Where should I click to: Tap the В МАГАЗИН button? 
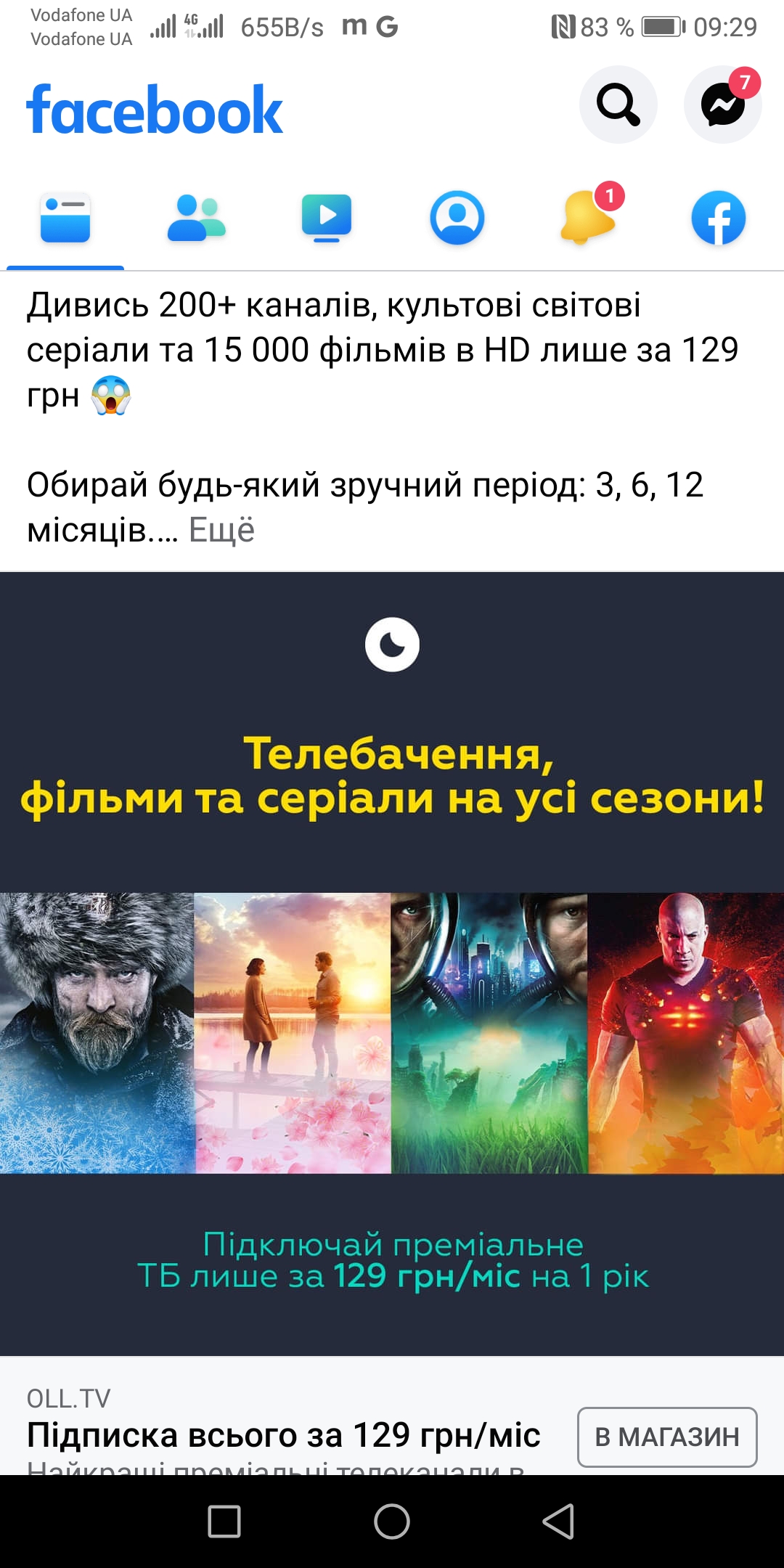667,1437
